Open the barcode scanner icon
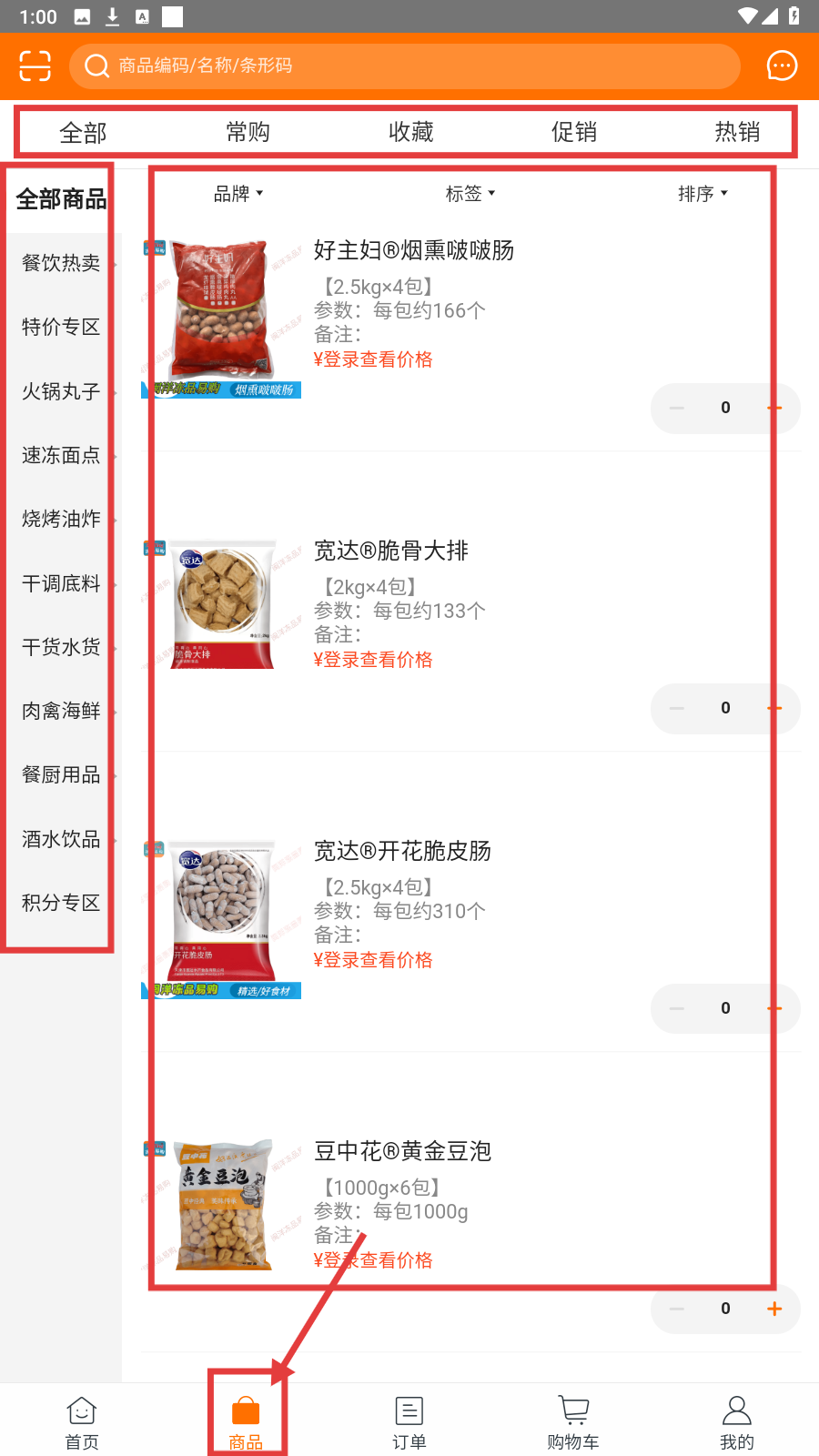The width and height of the screenshot is (819, 1456). [x=35, y=66]
